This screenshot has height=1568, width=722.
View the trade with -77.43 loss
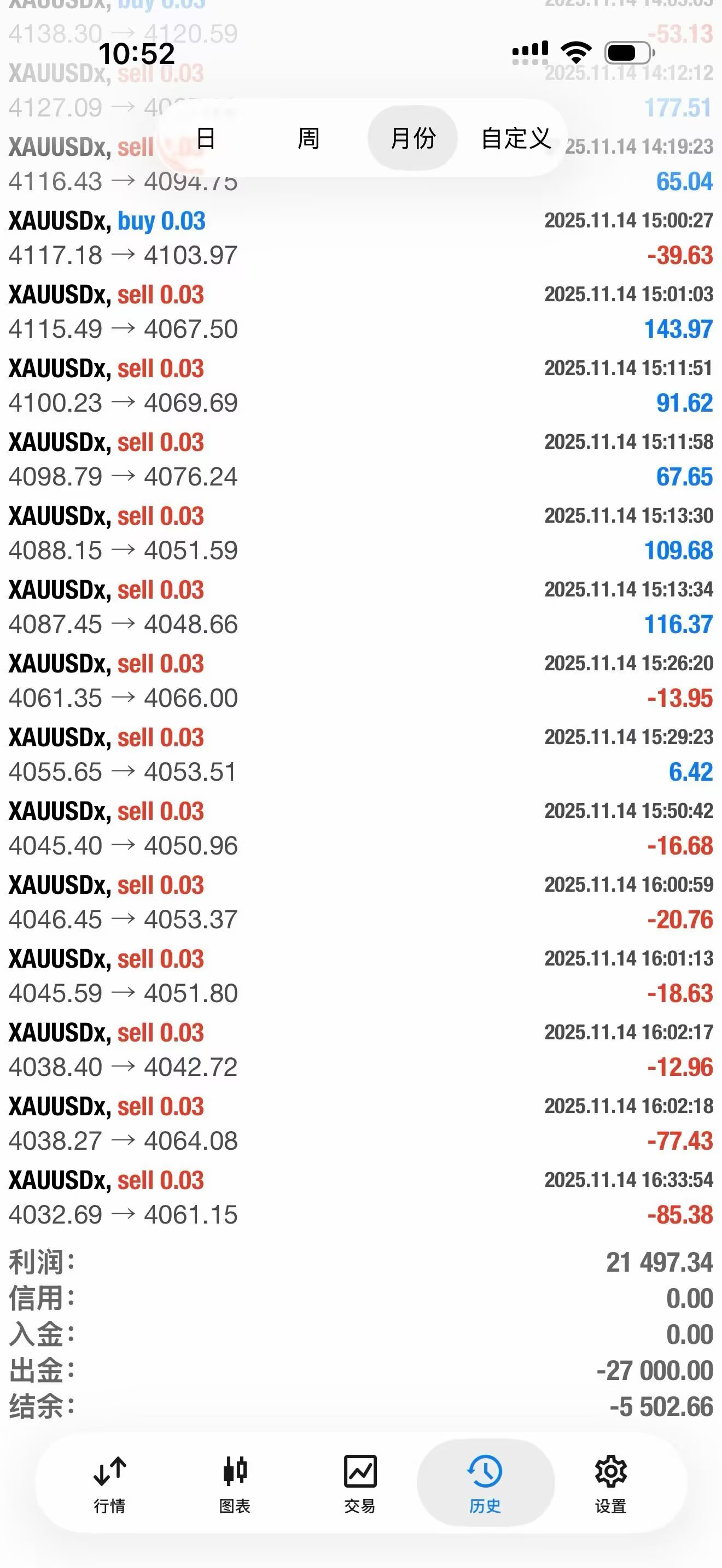tap(360, 1123)
